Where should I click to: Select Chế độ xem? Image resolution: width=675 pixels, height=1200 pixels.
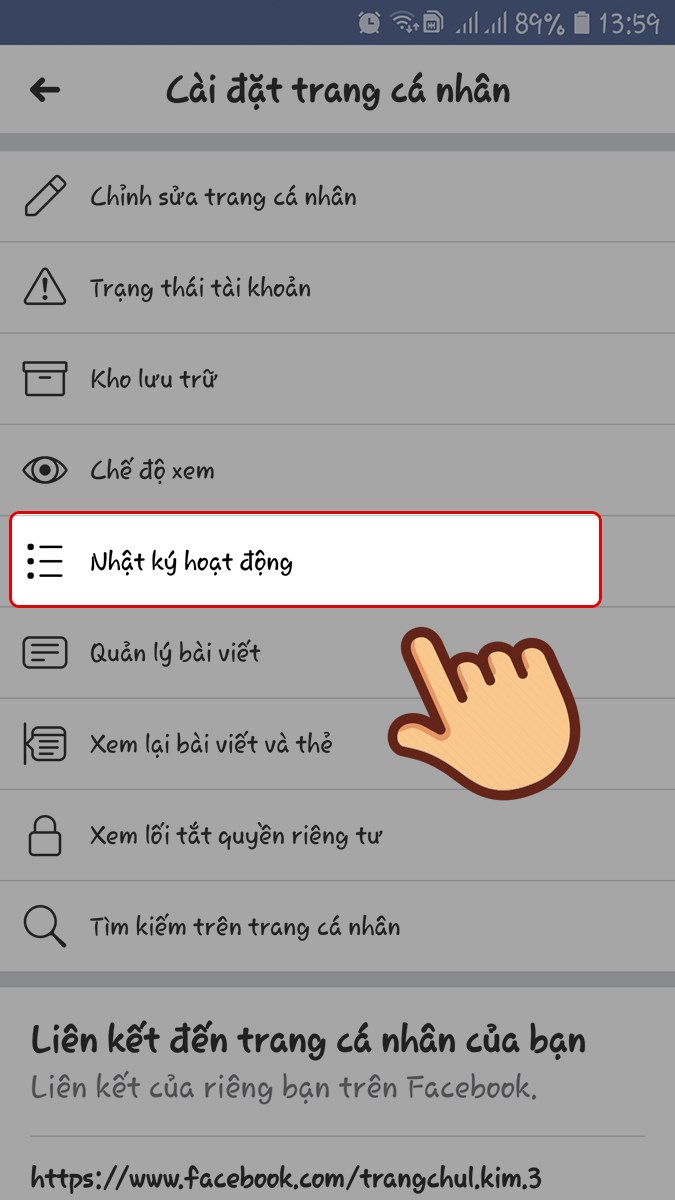point(151,471)
